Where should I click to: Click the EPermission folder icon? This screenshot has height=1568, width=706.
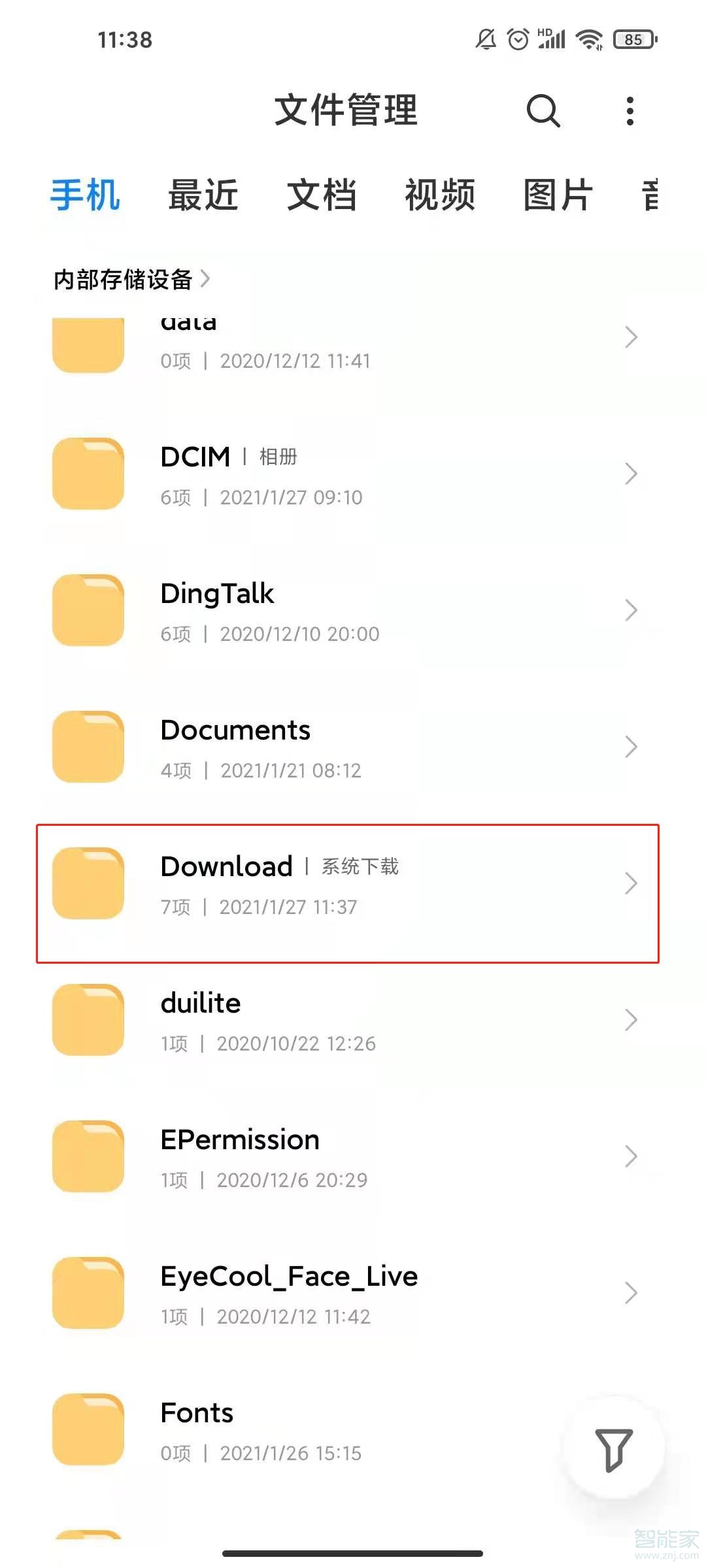point(89,1156)
